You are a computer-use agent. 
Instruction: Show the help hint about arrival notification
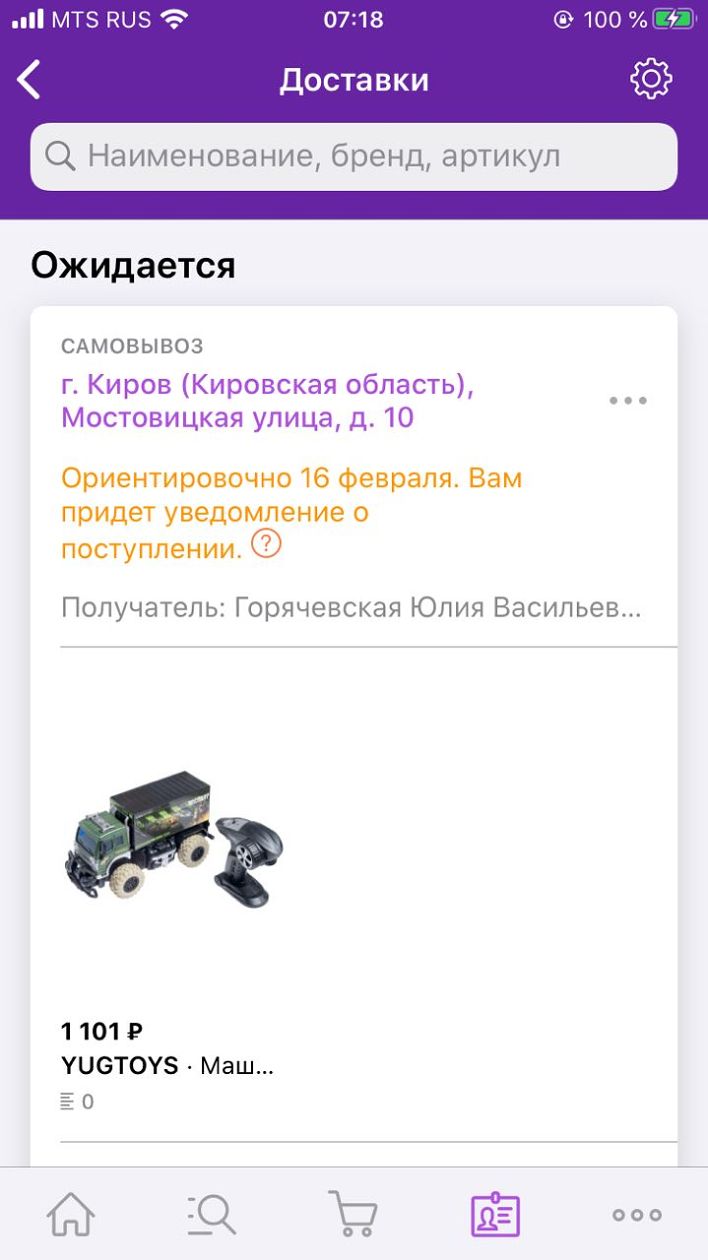[266, 545]
